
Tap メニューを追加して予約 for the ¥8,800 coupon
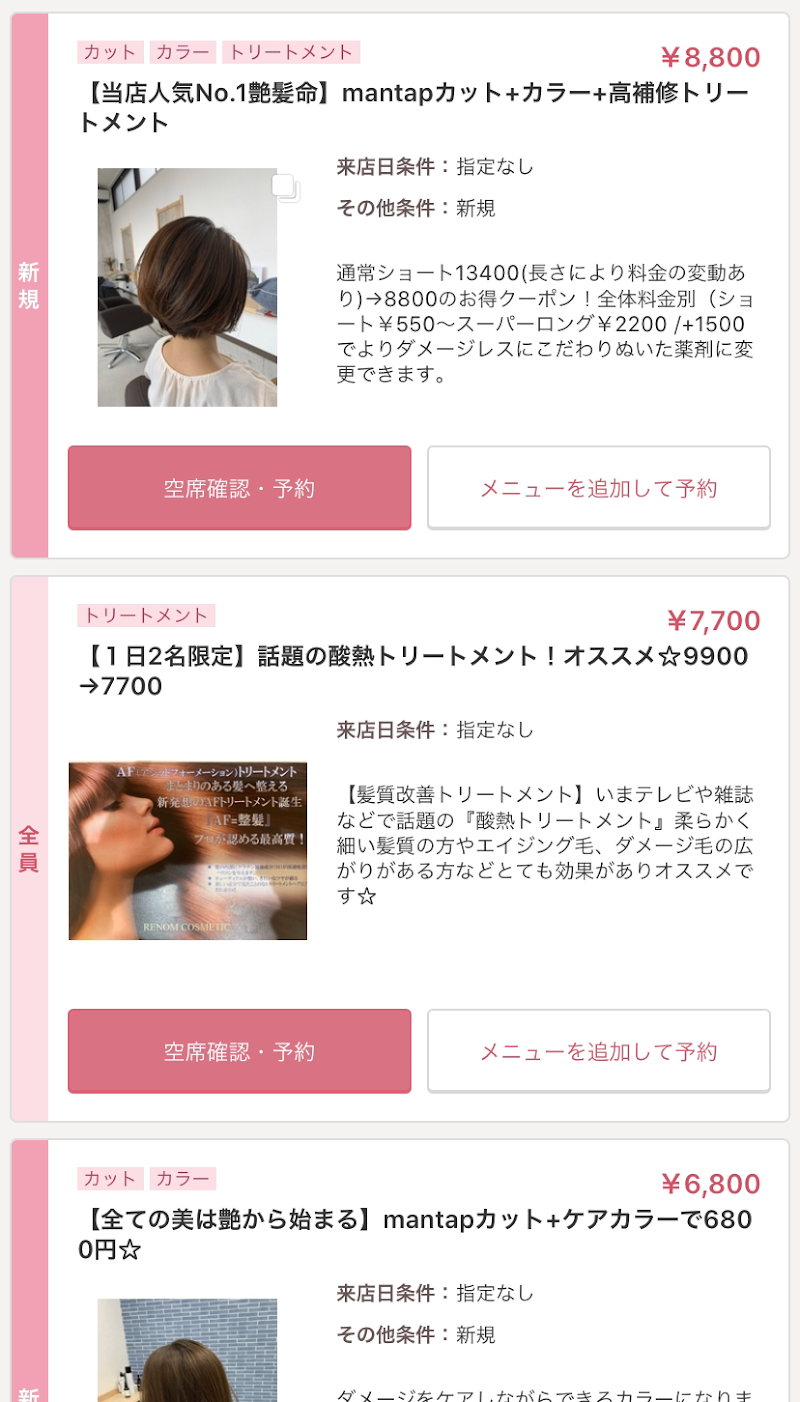point(598,488)
